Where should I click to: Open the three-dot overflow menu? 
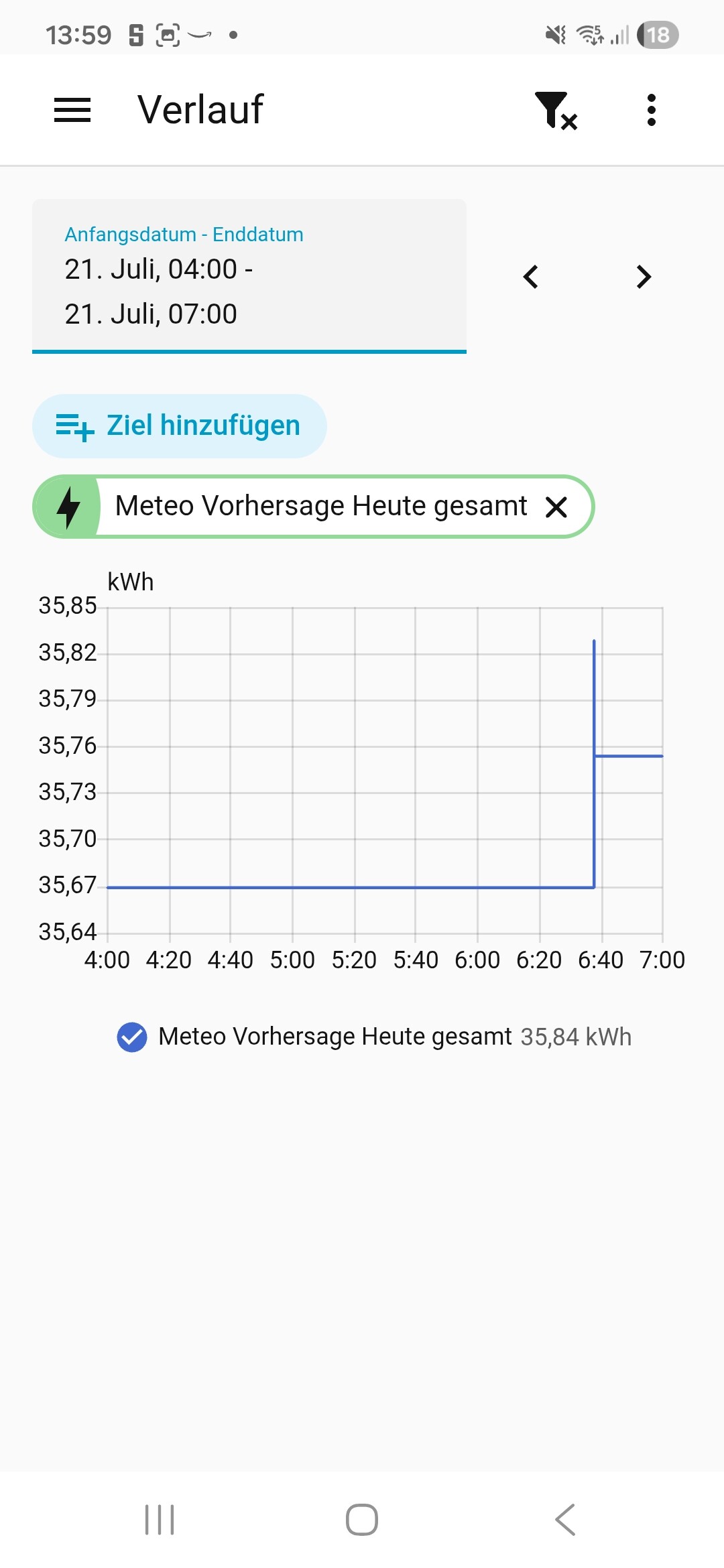(x=651, y=110)
